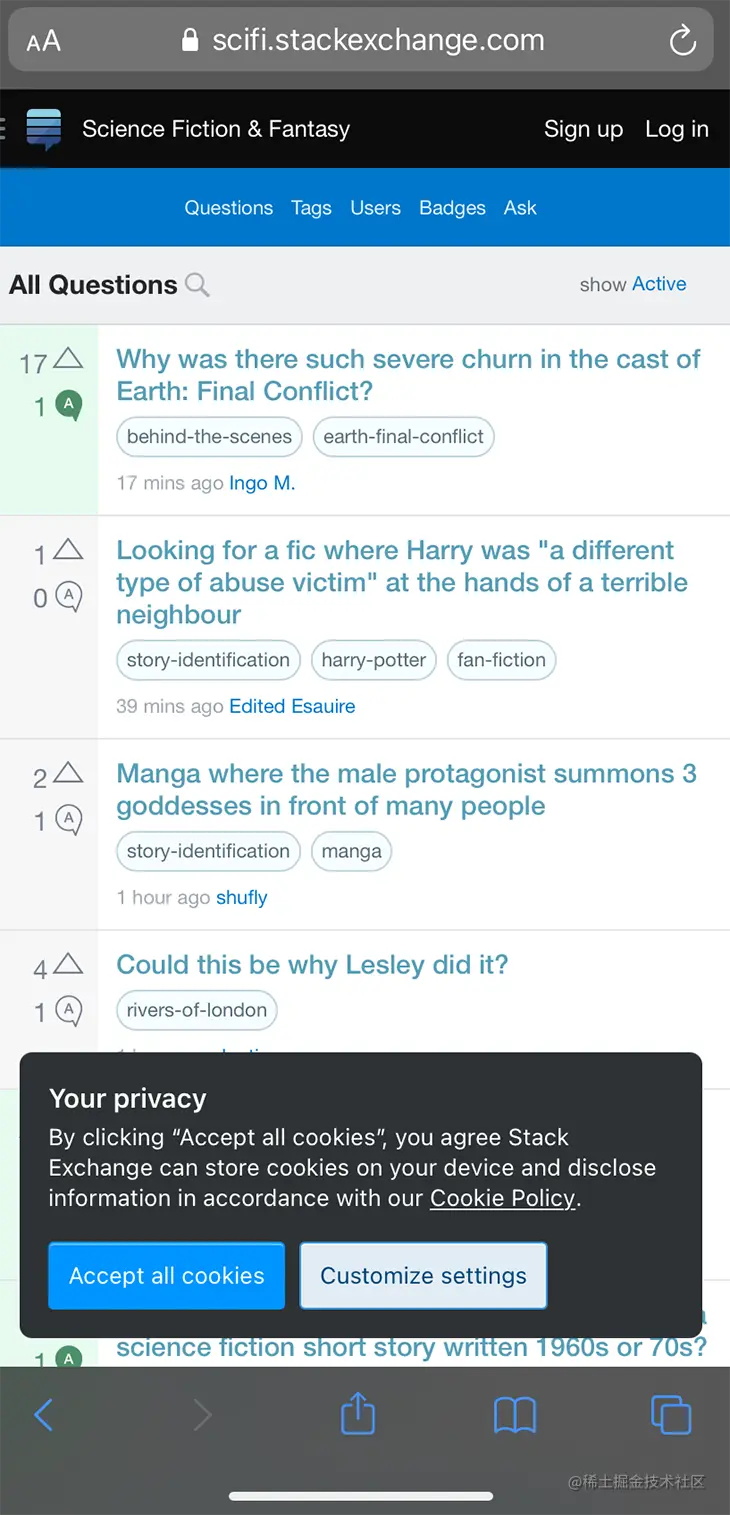Navigate back with Safari's back arrow
This screenshot has width=730, height=1515.
[42, 1414]
